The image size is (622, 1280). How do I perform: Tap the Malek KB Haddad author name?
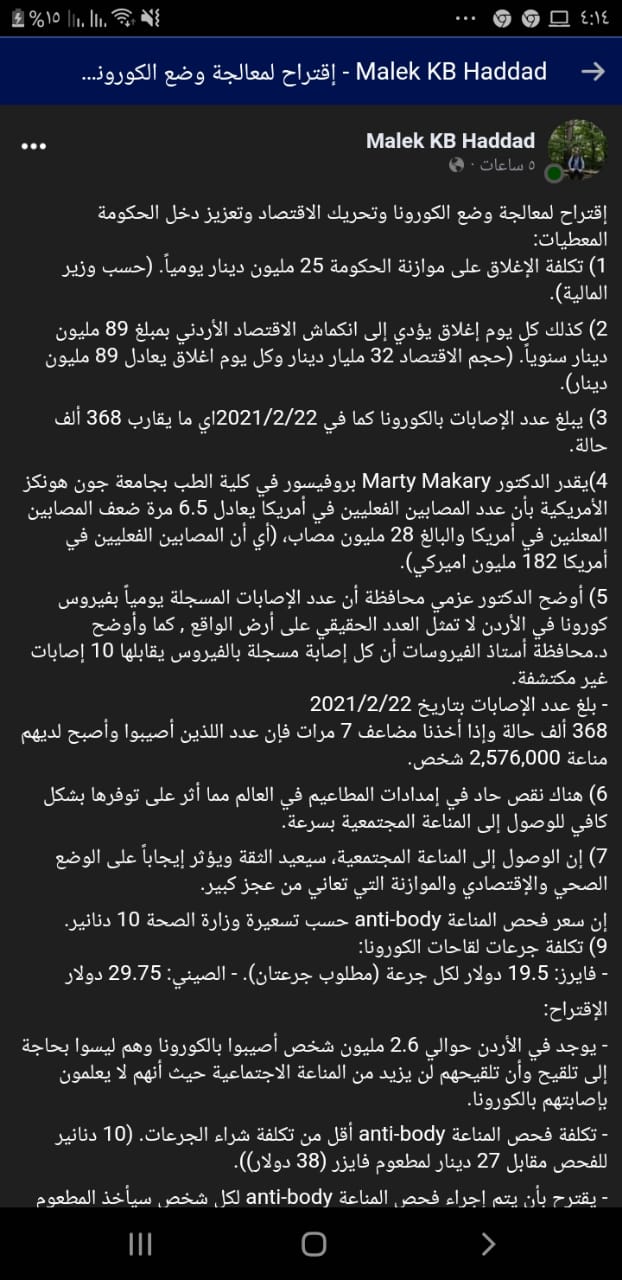coord(450,140)
